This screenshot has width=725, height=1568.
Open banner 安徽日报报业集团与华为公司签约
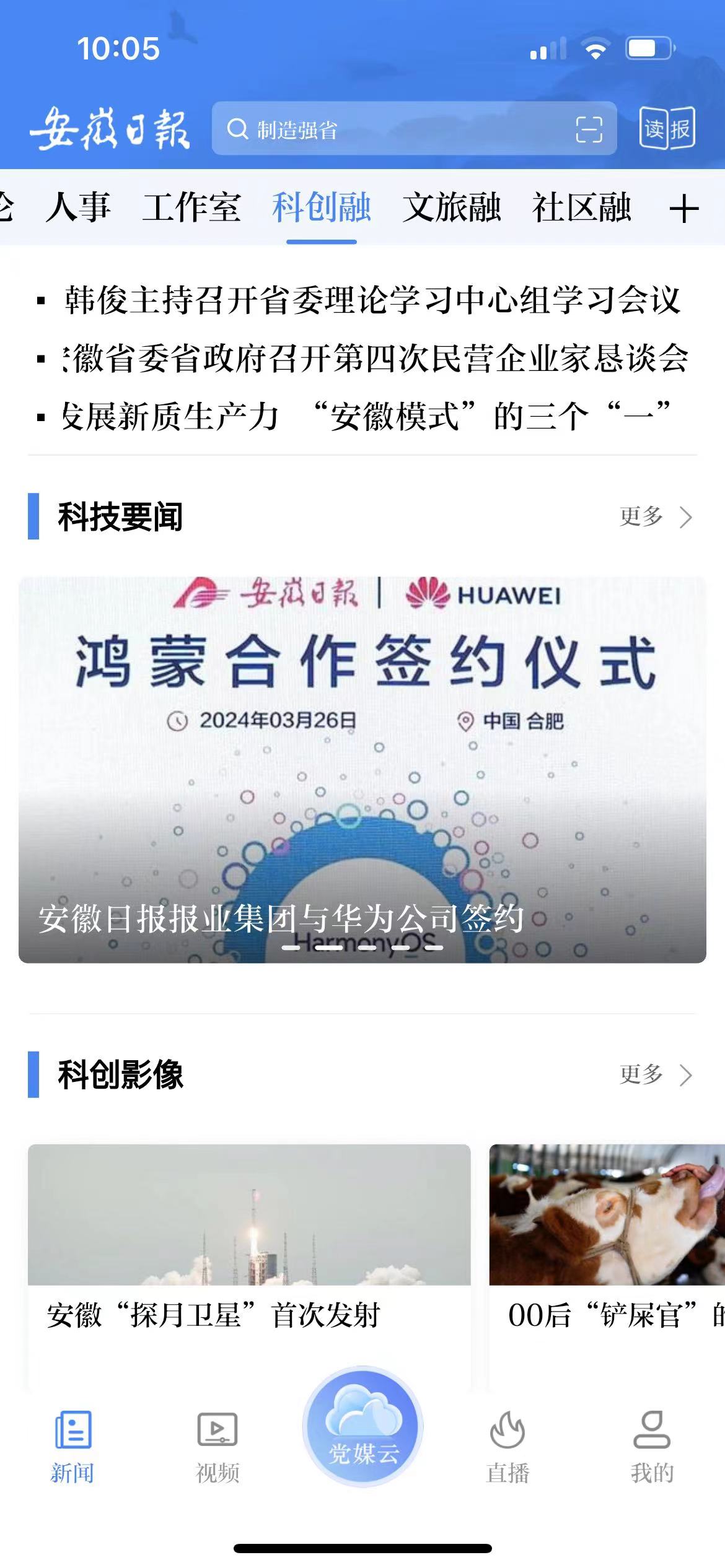[x=362, y=769]
